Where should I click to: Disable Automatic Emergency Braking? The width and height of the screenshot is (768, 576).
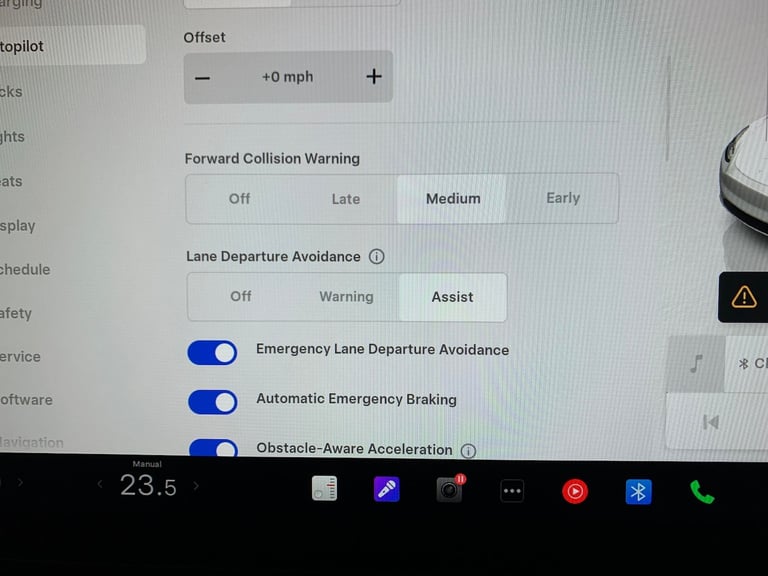[212, 401]
